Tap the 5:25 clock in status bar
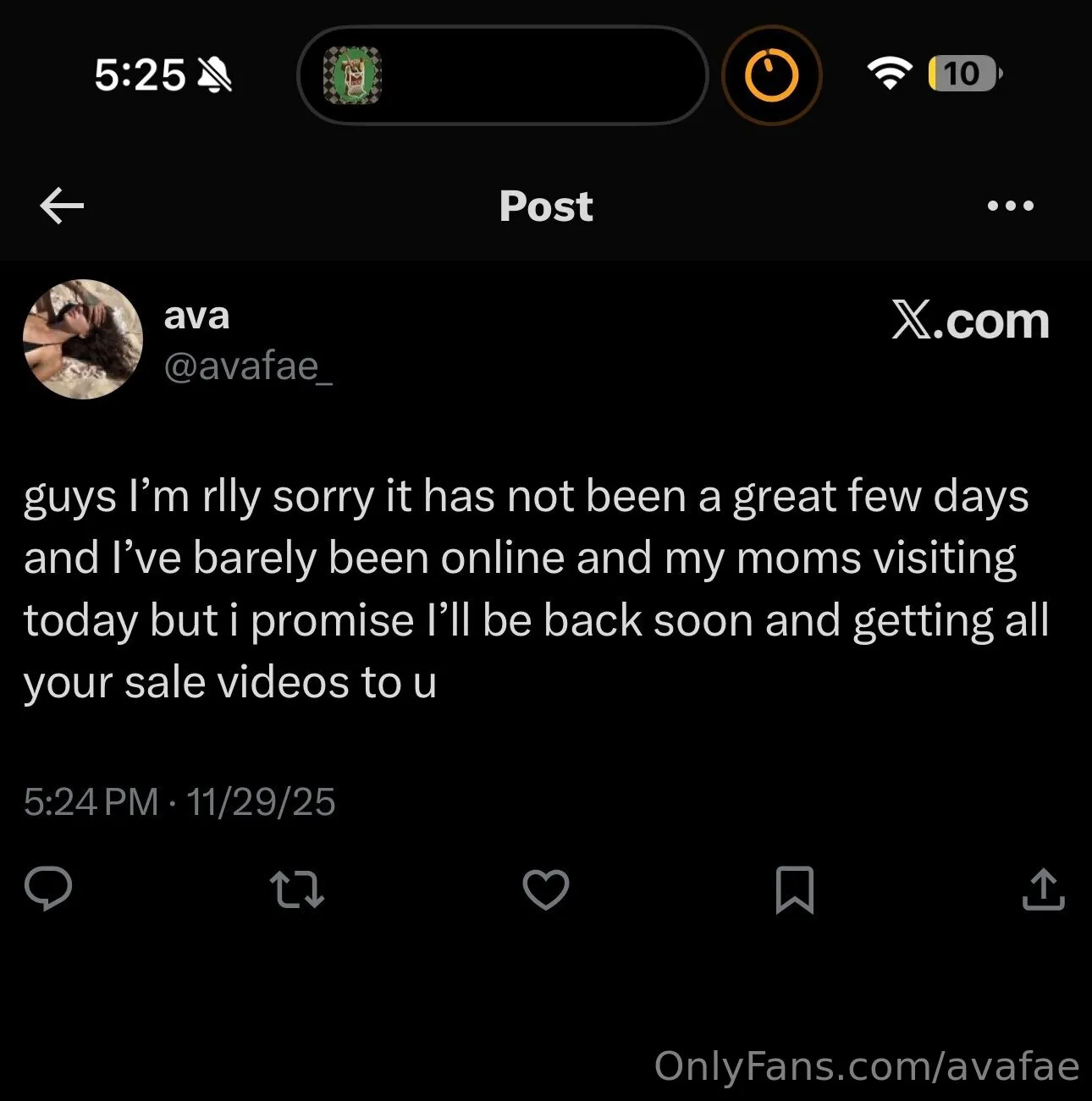Viewport: 1092px width, 1101px height. 142,74
